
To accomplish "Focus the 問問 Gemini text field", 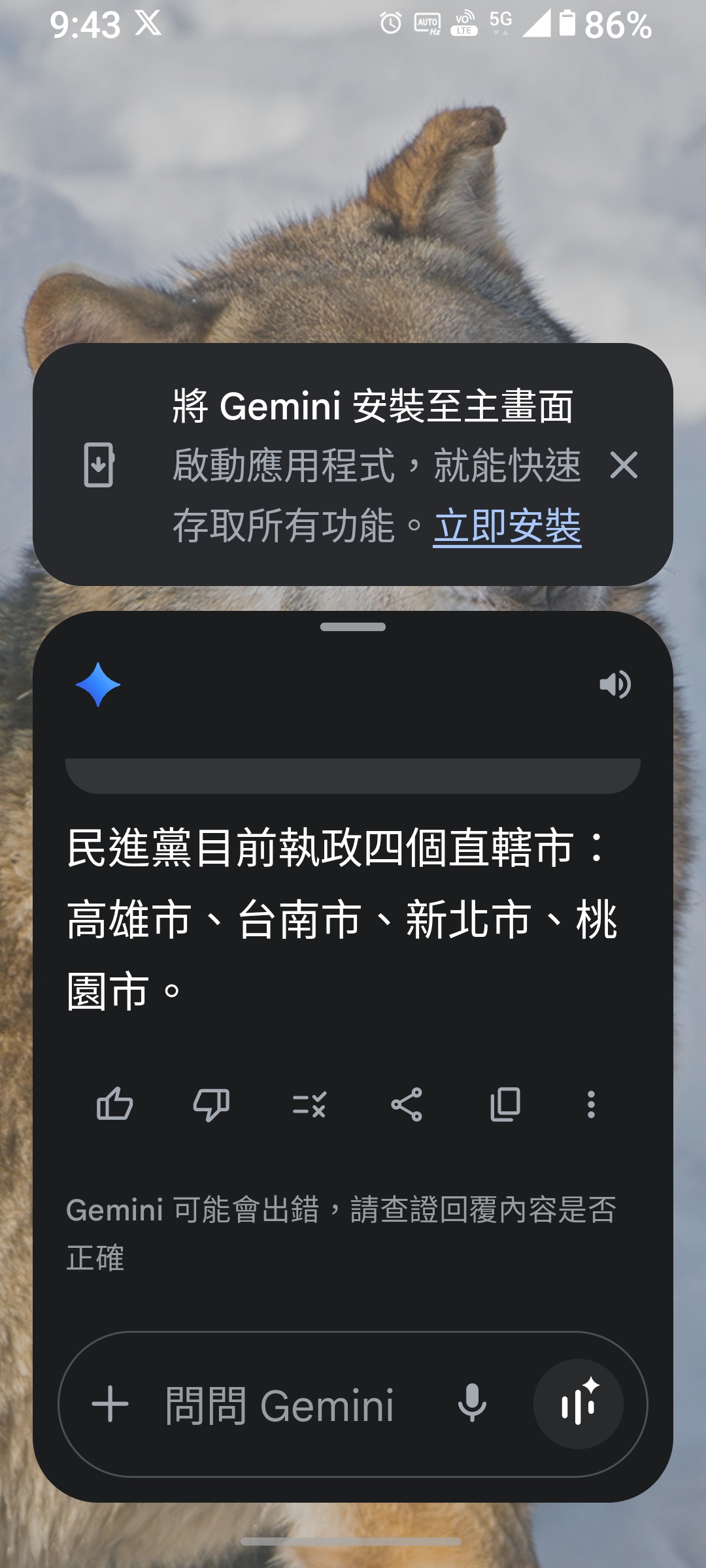I will (x=281, y=1405).
